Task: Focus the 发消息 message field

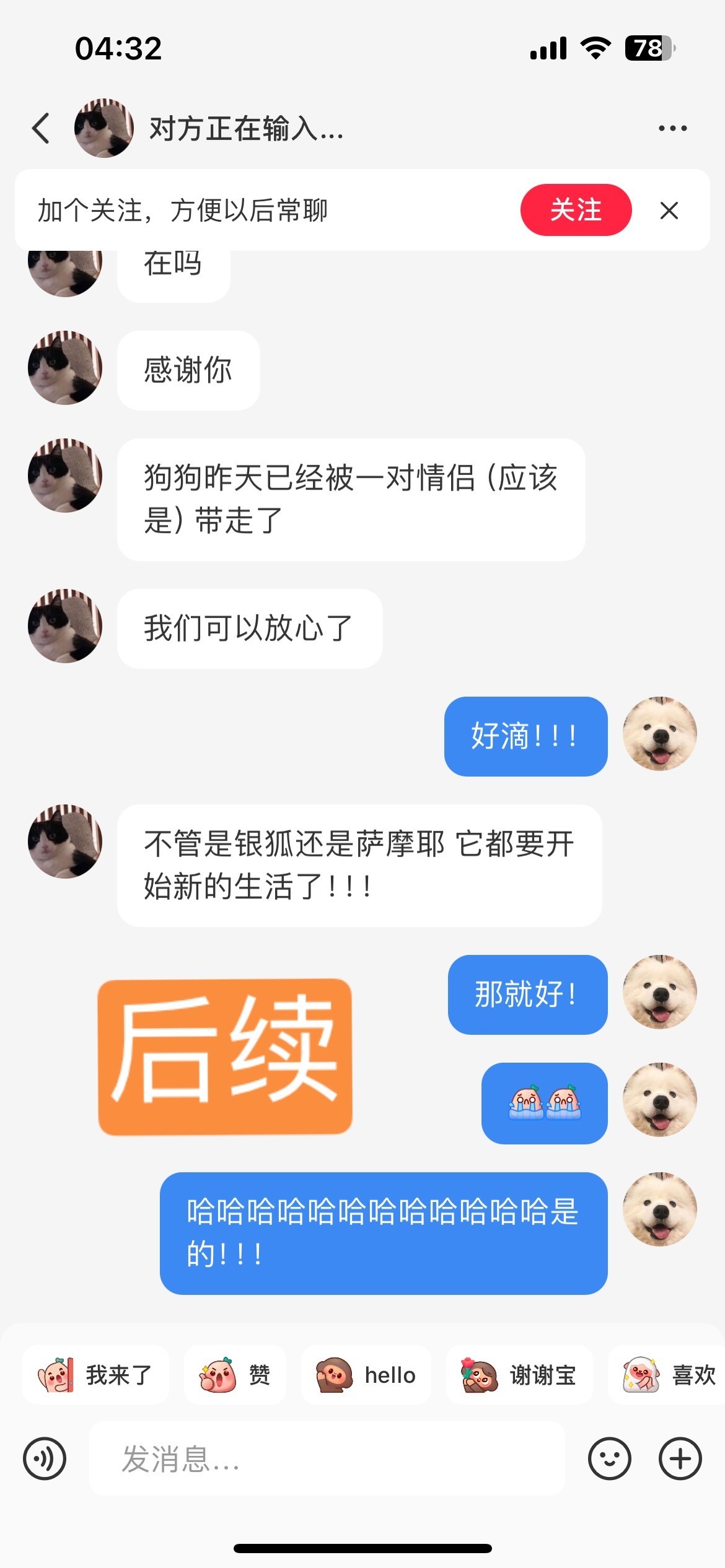Action: [x=327, y=1459]
